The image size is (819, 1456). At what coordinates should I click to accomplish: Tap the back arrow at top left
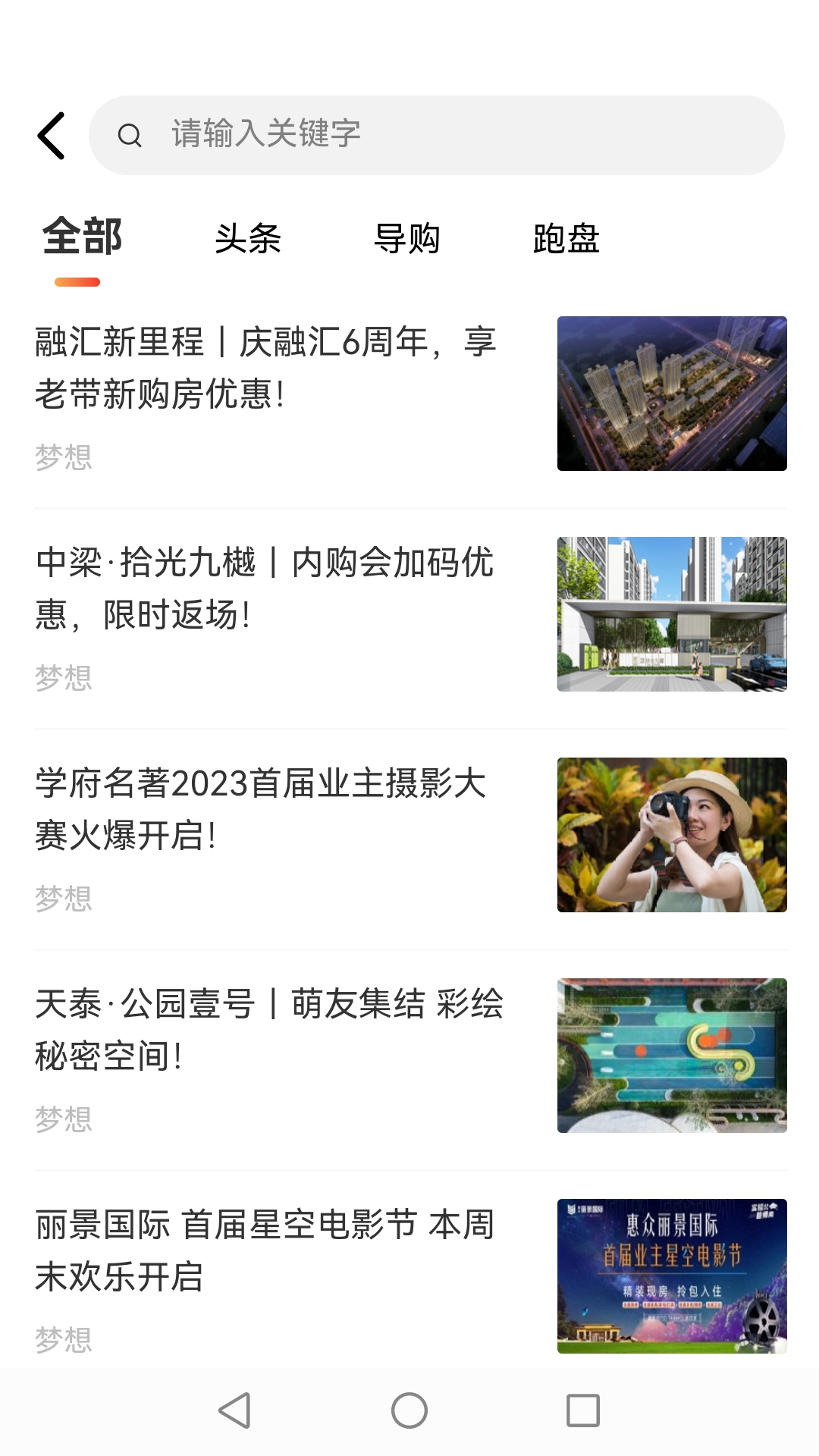[52, 135]
